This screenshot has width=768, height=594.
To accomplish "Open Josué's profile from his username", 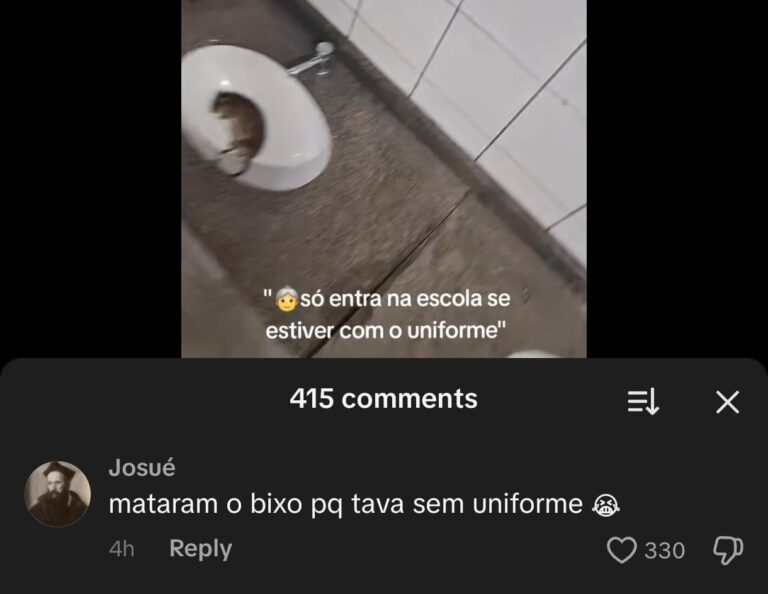I will click(x=141, y=468).
